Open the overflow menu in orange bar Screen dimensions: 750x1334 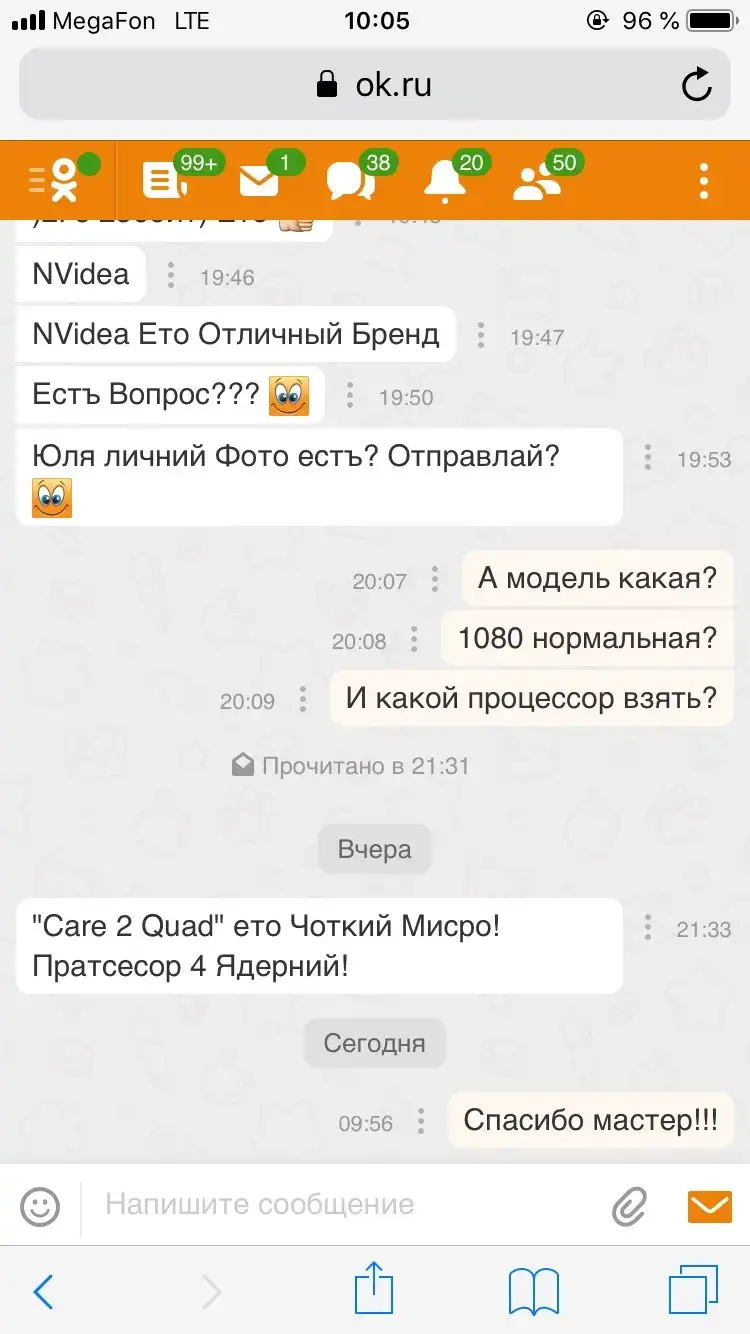tap(704, 181)
